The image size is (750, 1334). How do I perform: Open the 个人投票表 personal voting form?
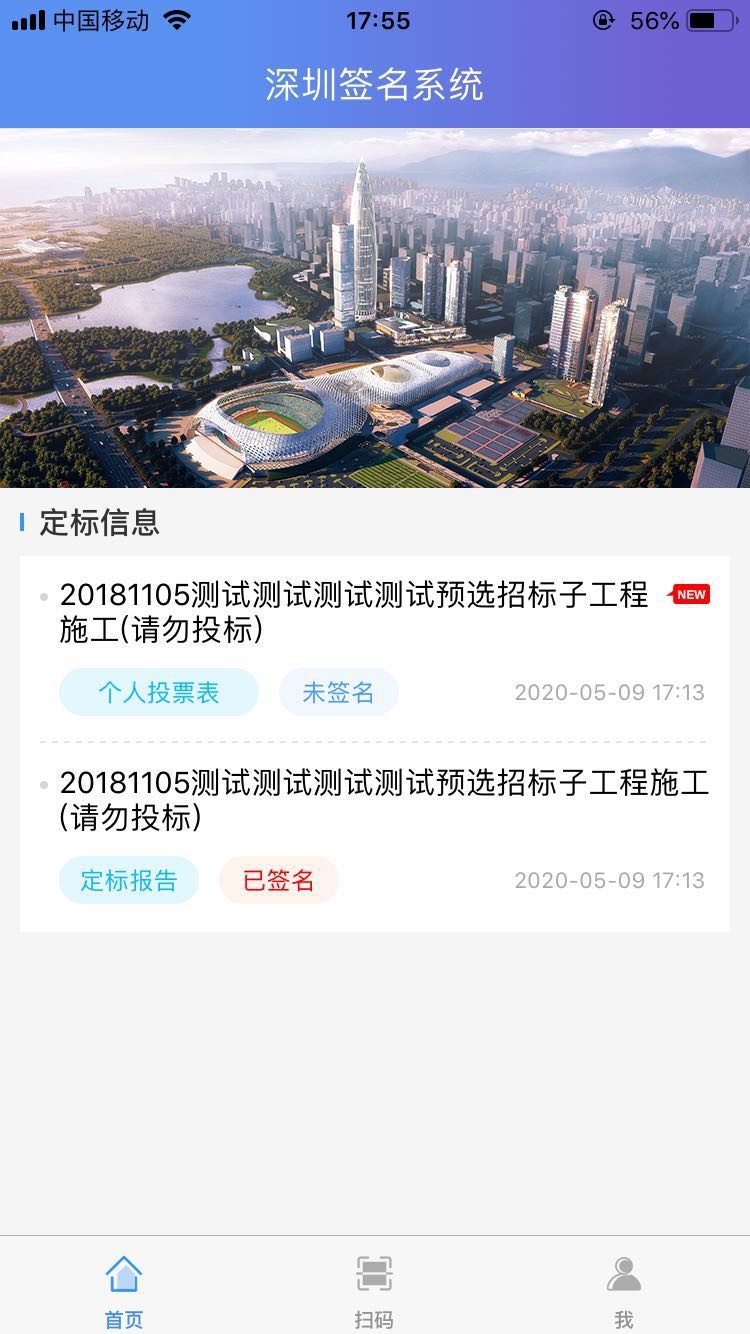pos(159,692)
